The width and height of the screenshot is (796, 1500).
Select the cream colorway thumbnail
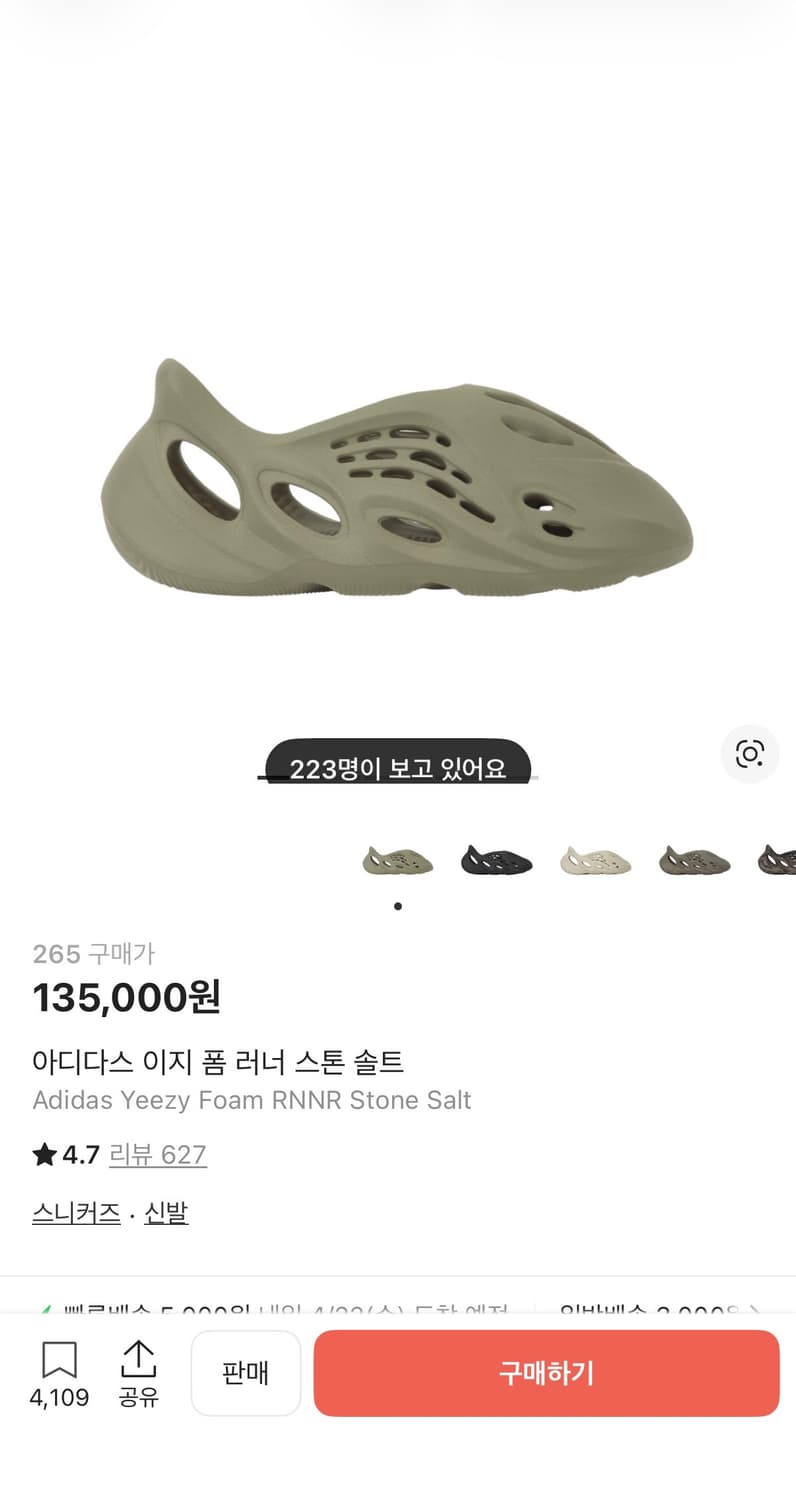coord(595,860)
